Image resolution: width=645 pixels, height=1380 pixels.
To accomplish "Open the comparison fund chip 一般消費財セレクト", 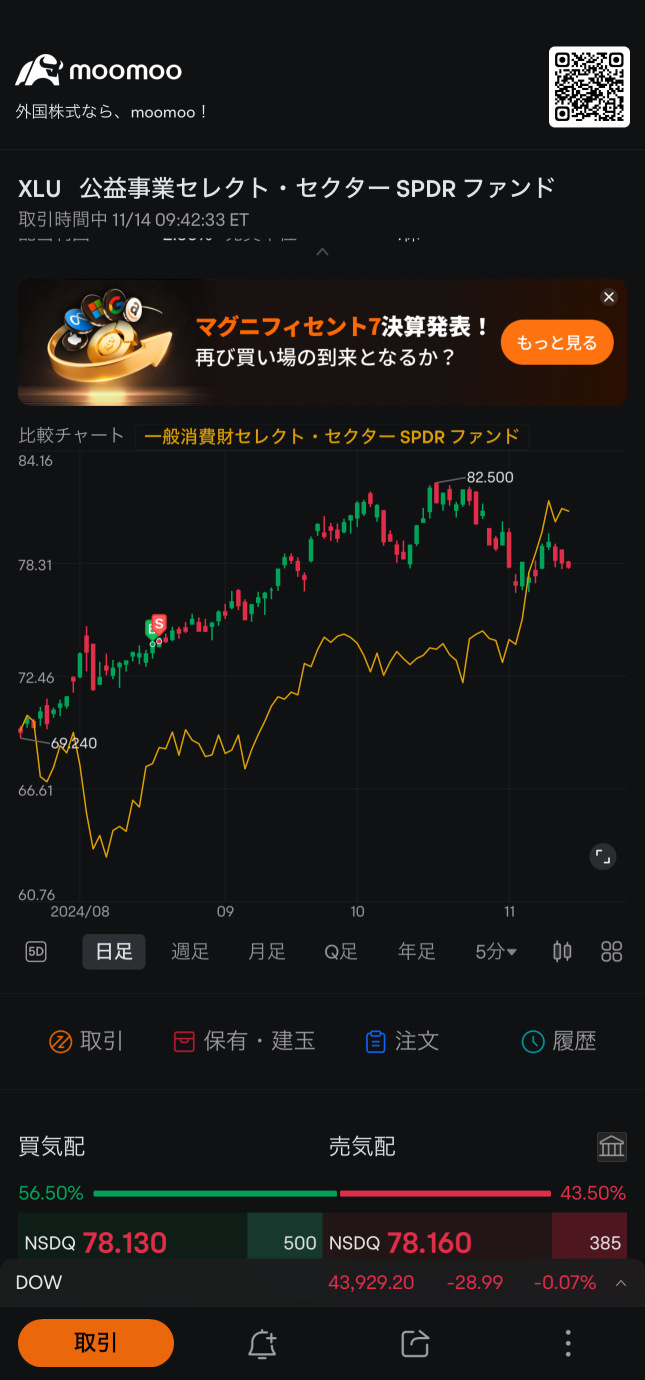I will [332, 436].
